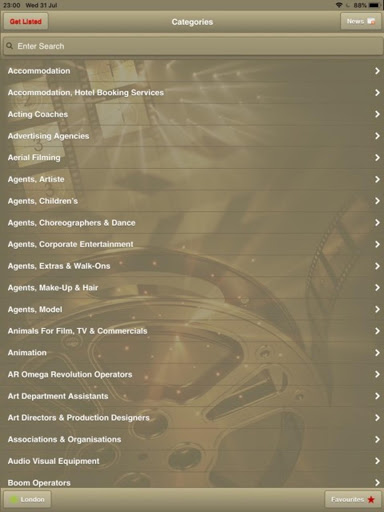Open Audio Visual Equipment
Screen dimensions: 384x512
pos(192,461)
